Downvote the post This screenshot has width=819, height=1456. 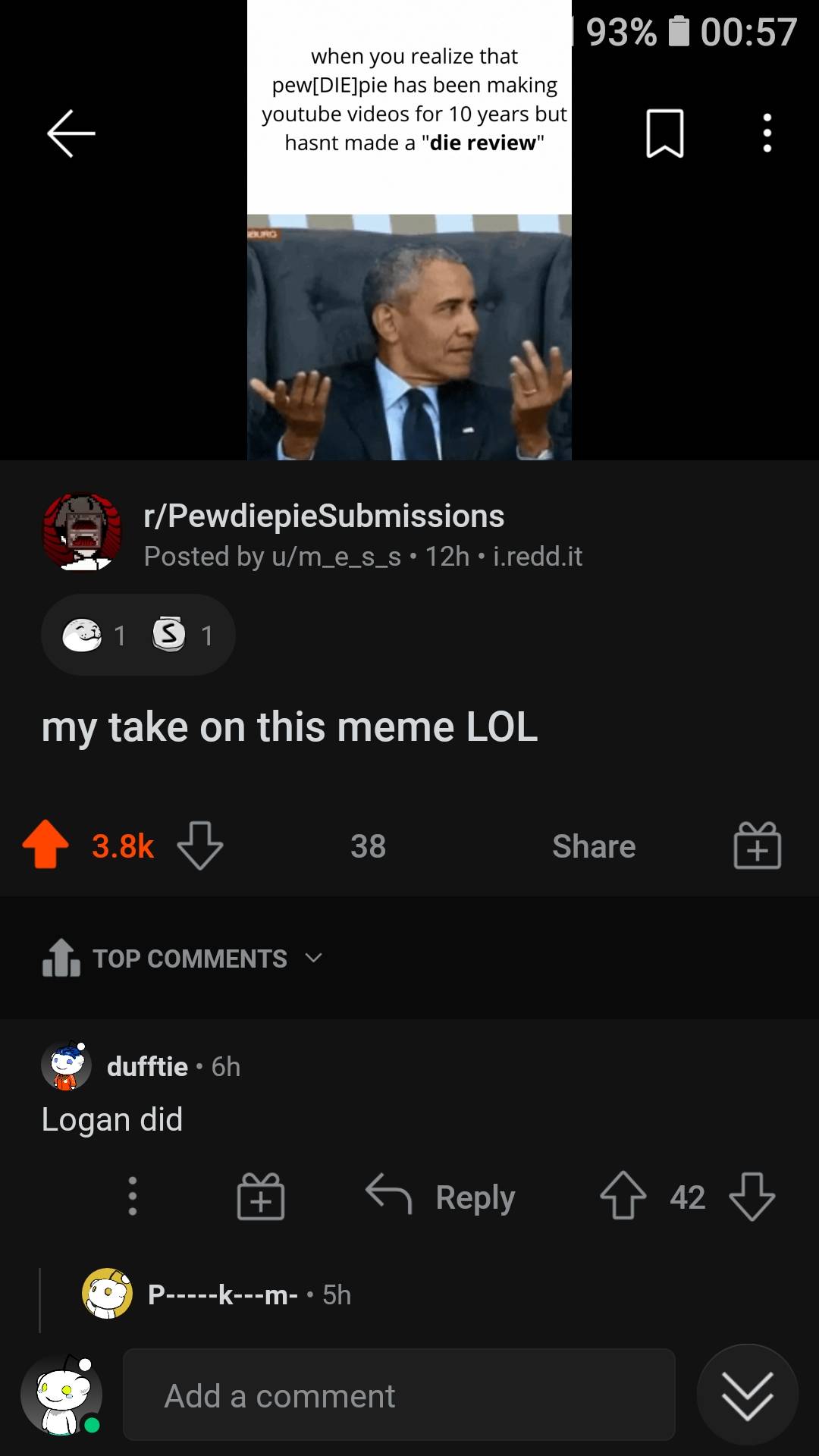(x=199, y=845)
